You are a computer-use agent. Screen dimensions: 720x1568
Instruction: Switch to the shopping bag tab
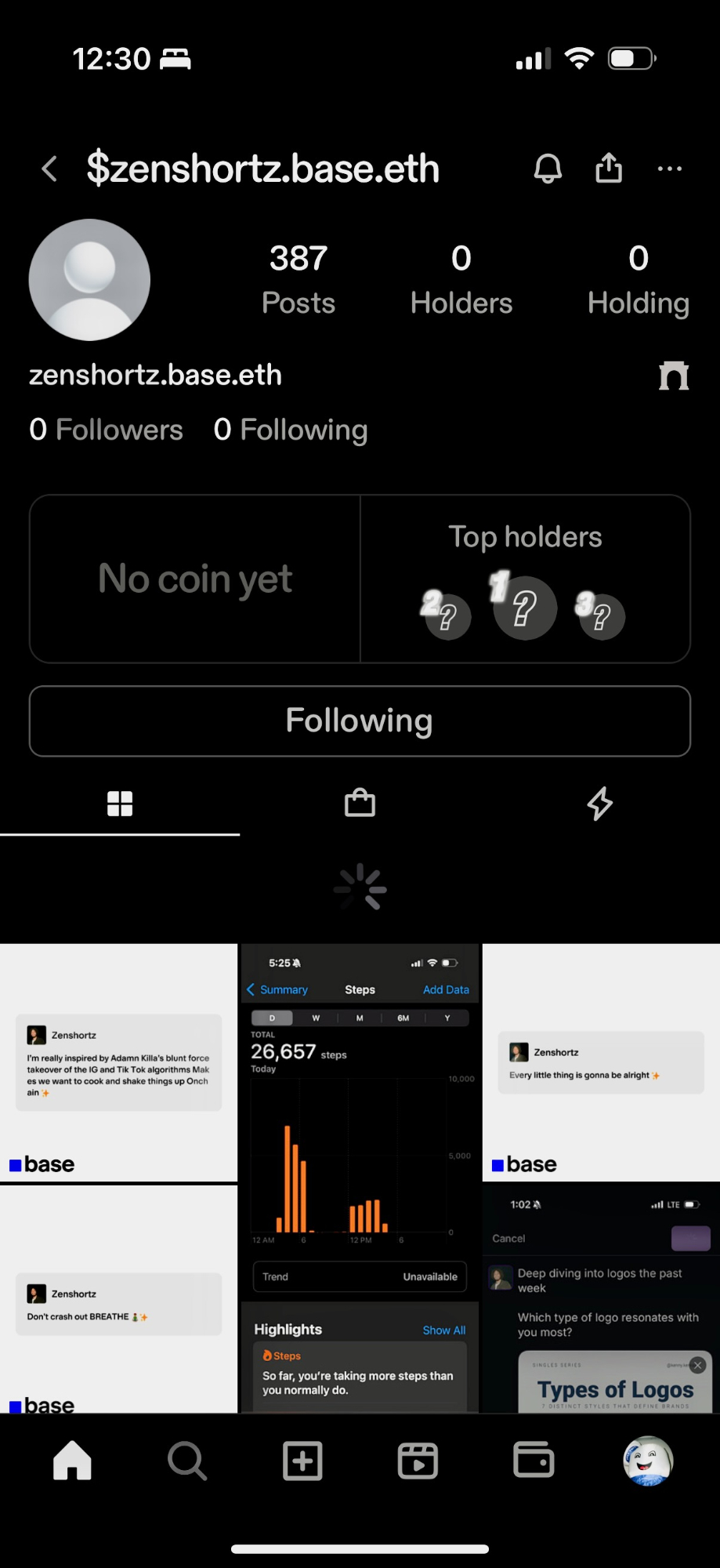click(x=360, y=804)
